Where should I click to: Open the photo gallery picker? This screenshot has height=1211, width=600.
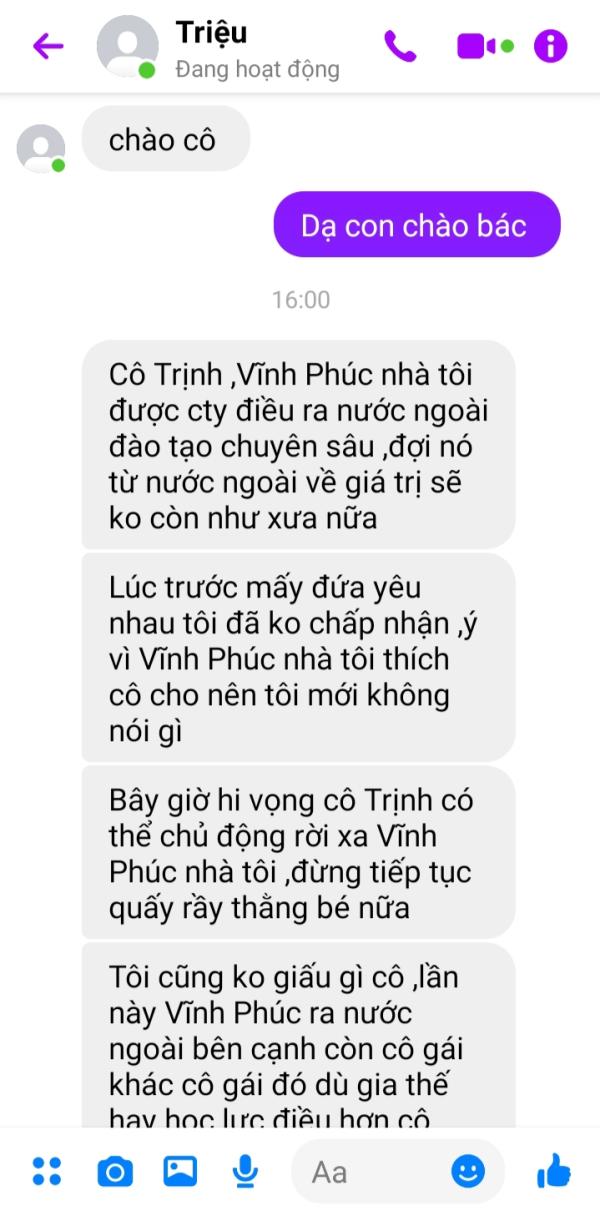pyautogui.click(x=180, y=1170)
